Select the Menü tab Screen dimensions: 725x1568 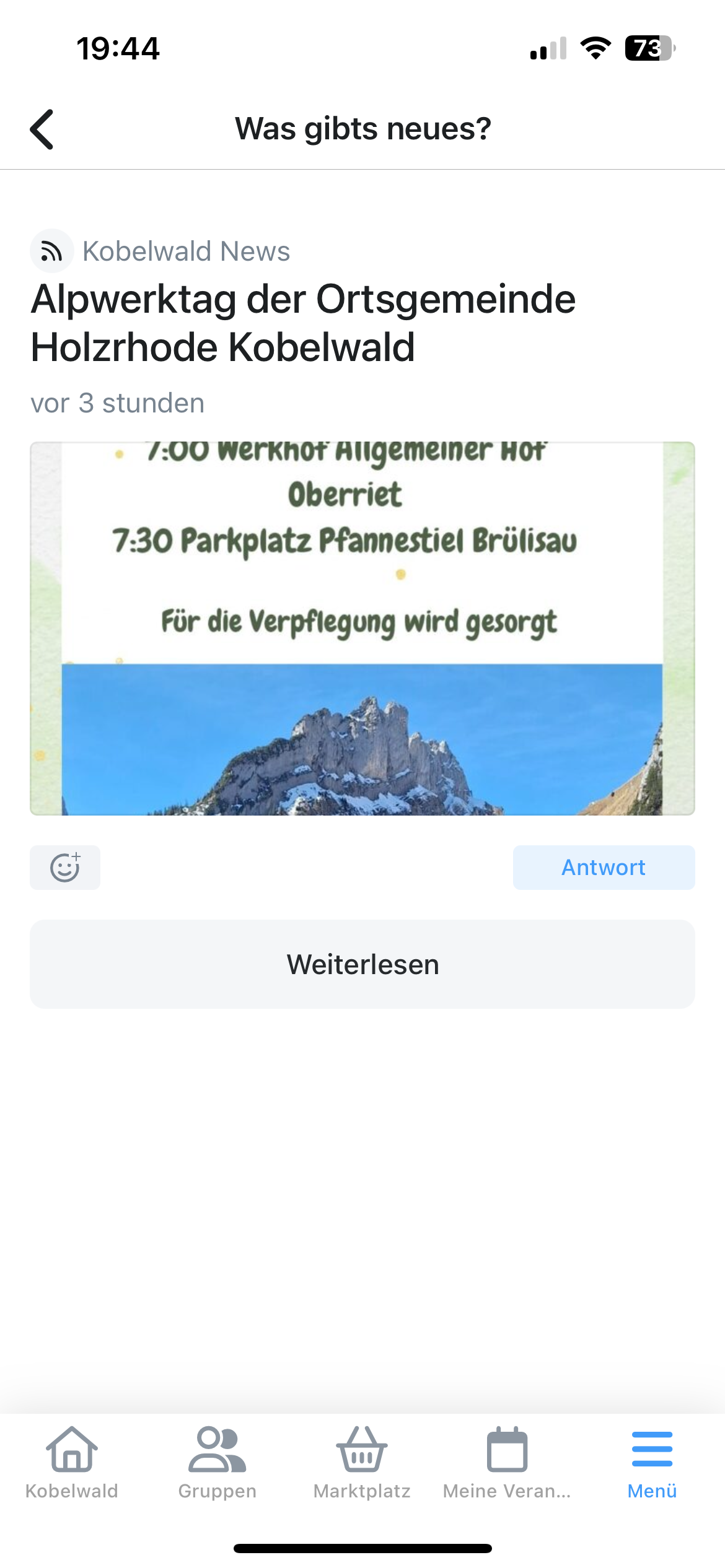pyautogui.click(x=652, y=1463)
